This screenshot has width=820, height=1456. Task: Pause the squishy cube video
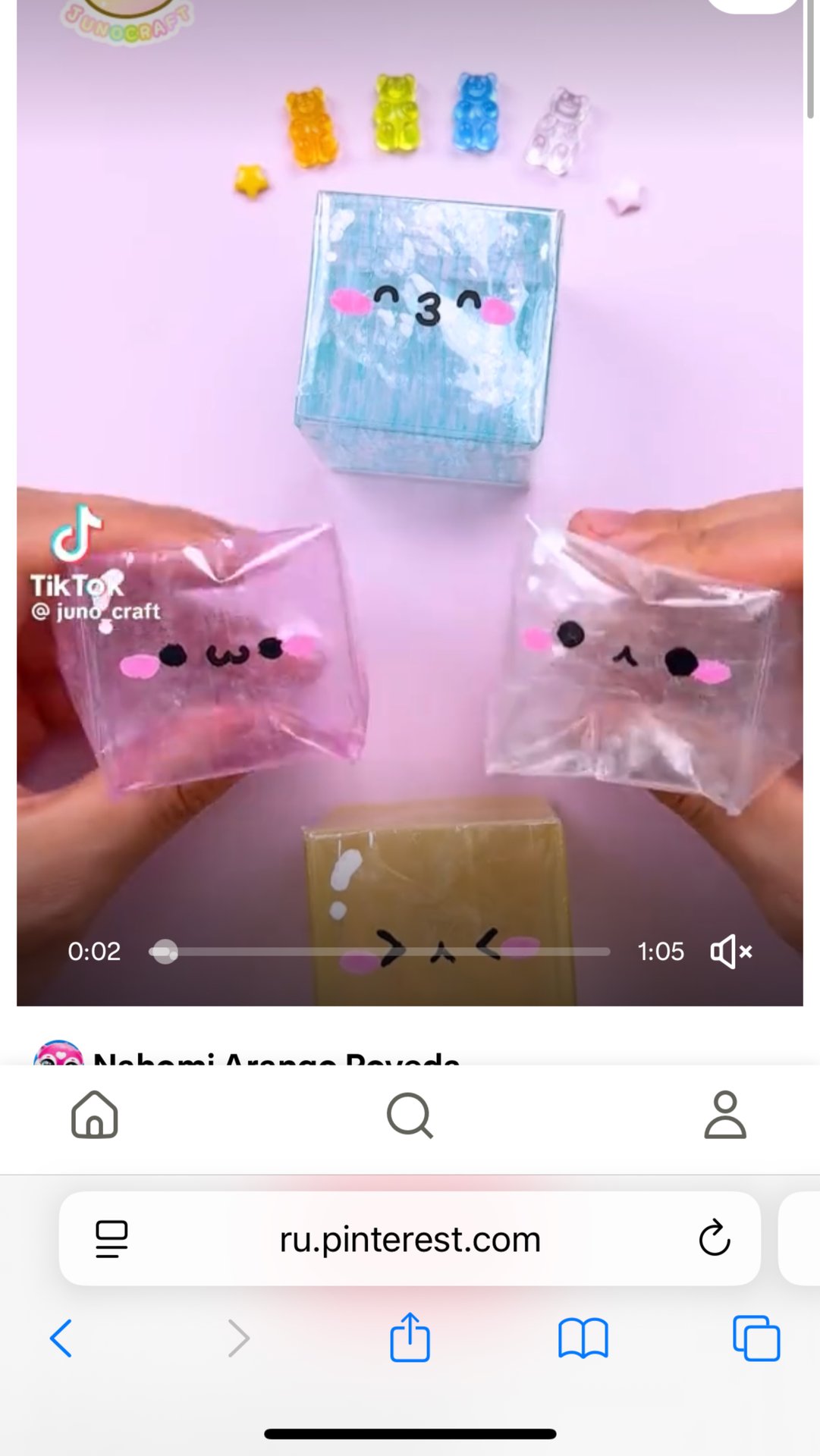(410, 500)
